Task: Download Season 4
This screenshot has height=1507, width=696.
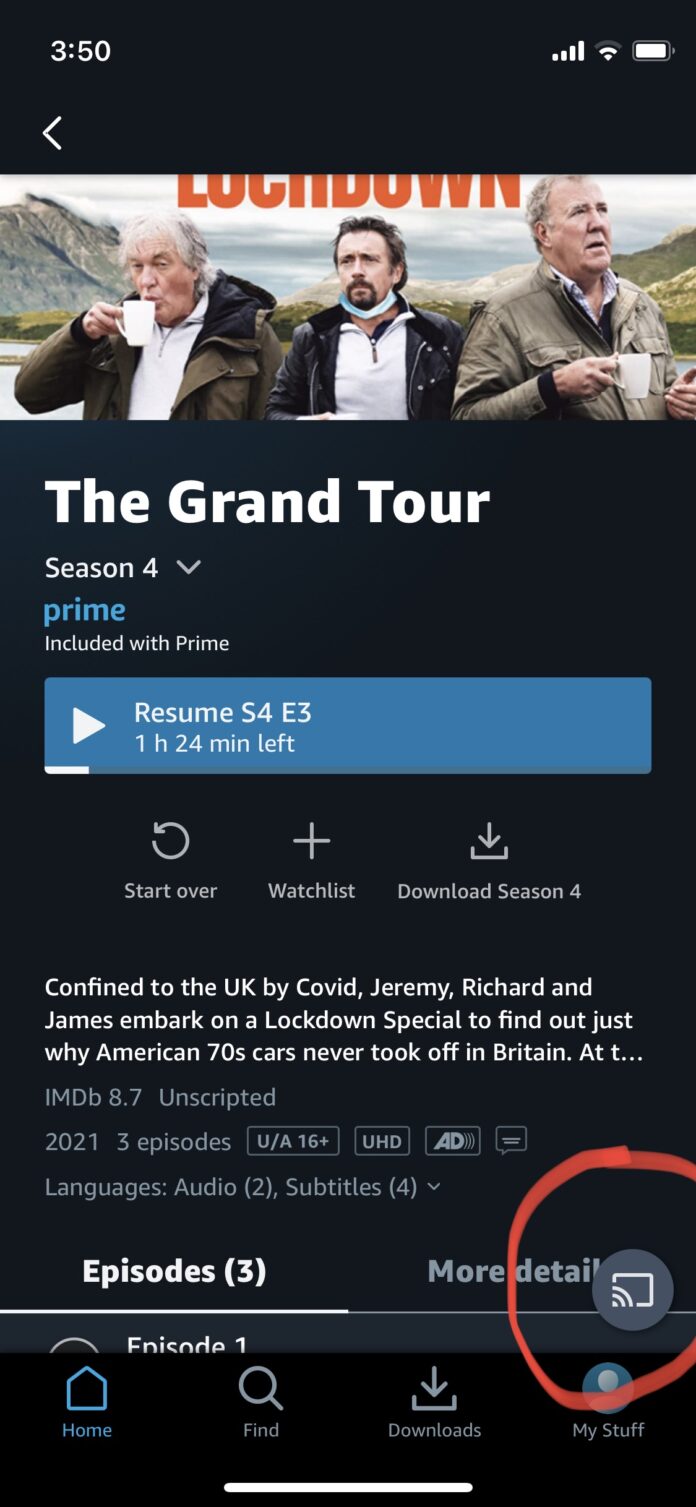Action: [x=488, y=859]
